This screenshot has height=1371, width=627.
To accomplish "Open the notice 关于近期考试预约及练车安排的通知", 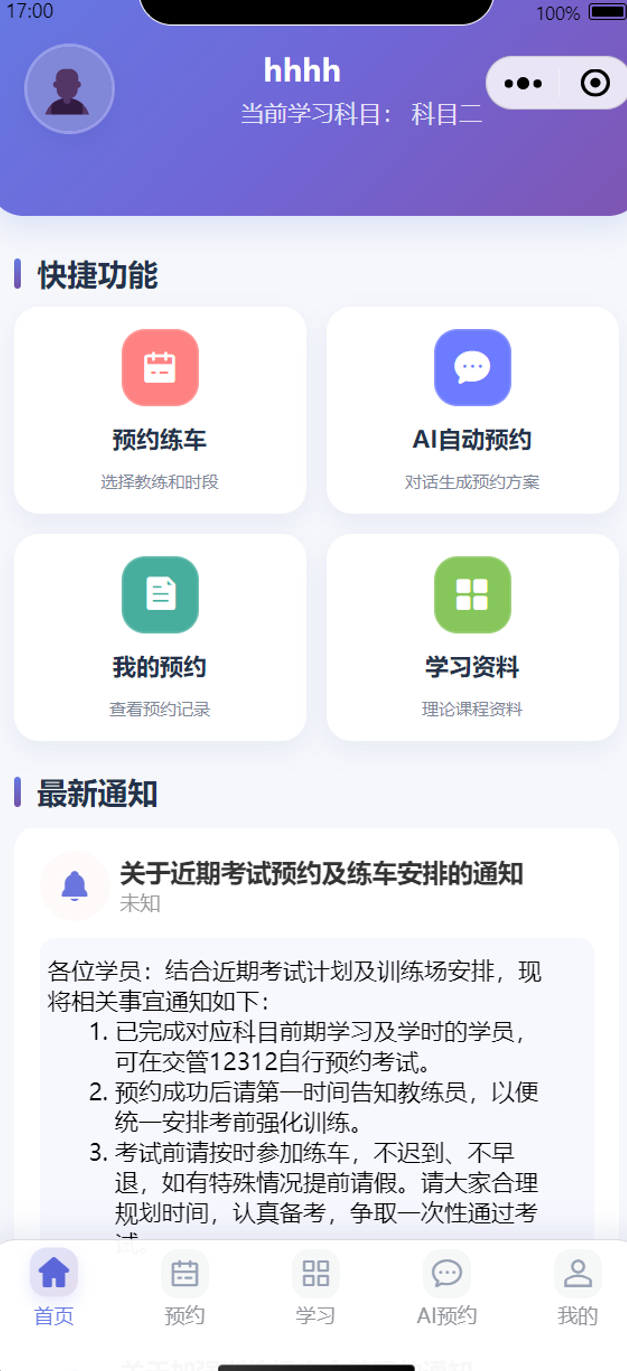I will click(x=321, y=873).
